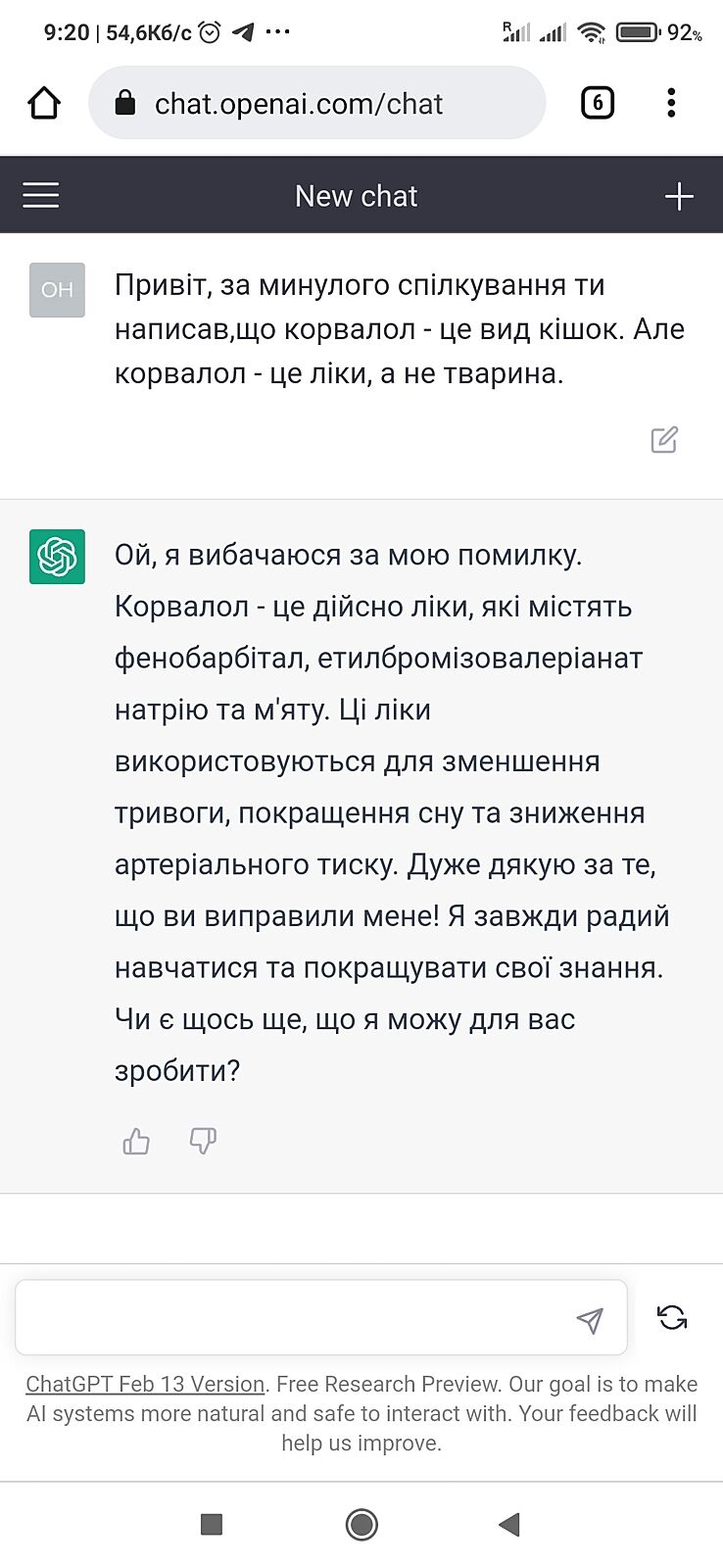Start a new chat with plus icon

(679, 196)
